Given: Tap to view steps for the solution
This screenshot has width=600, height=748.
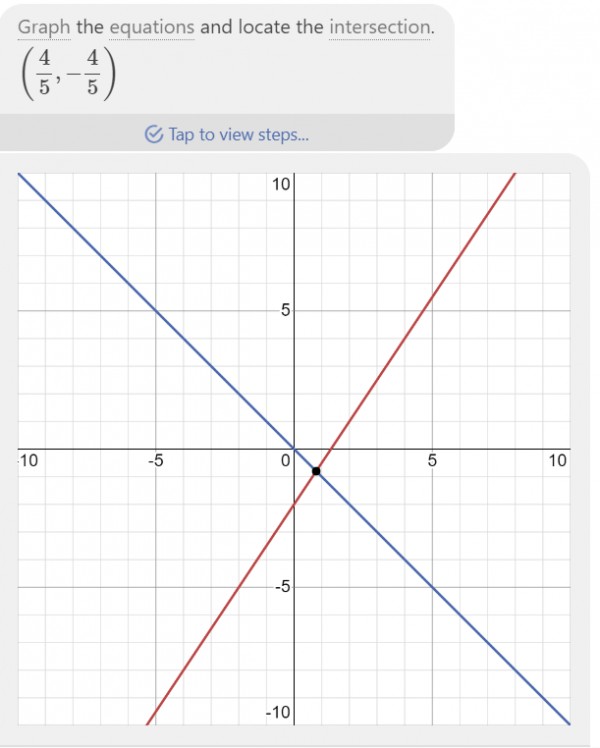Looking at the screenshot, I should pos(227,134).
